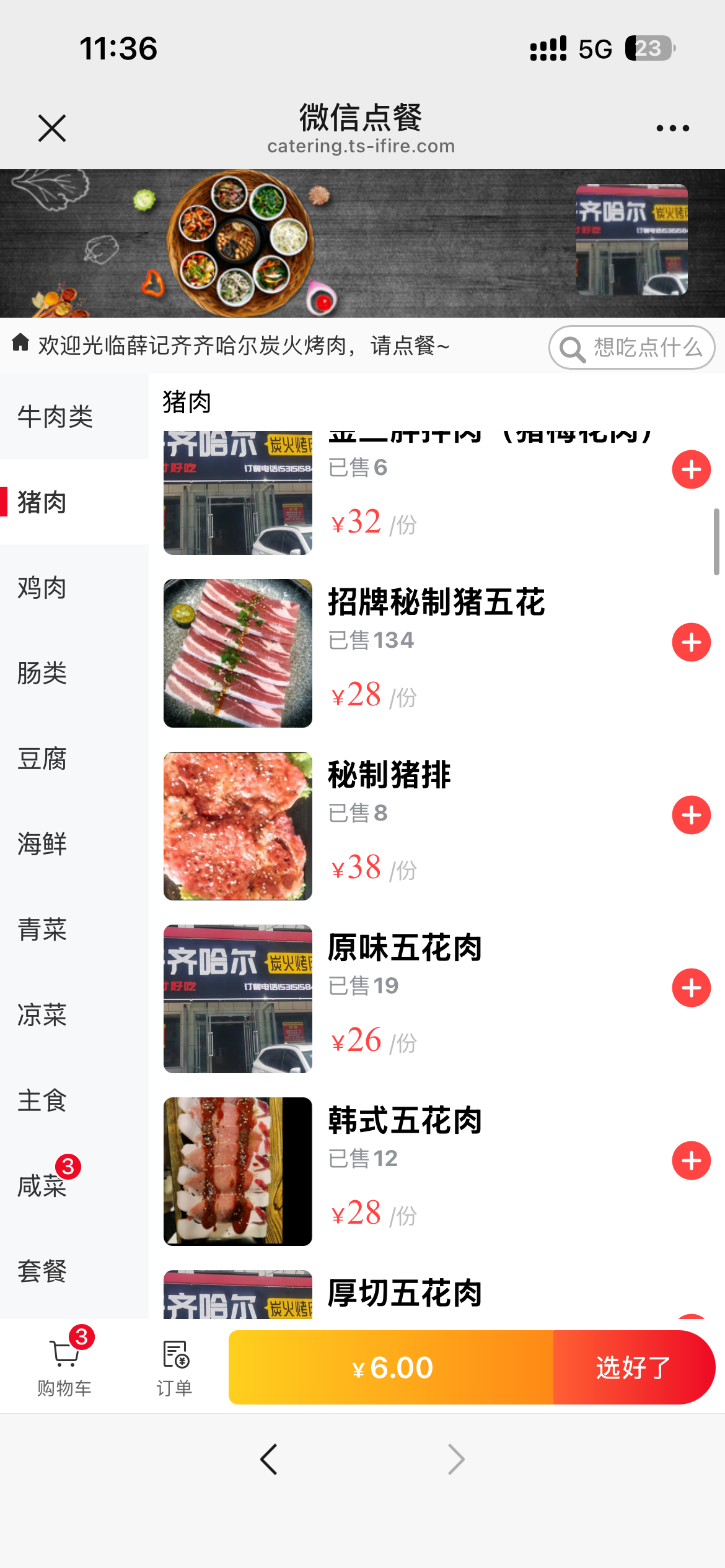Confirm the order with 选好了
Screen dimensions: 725x1568
coord(633,1367)
